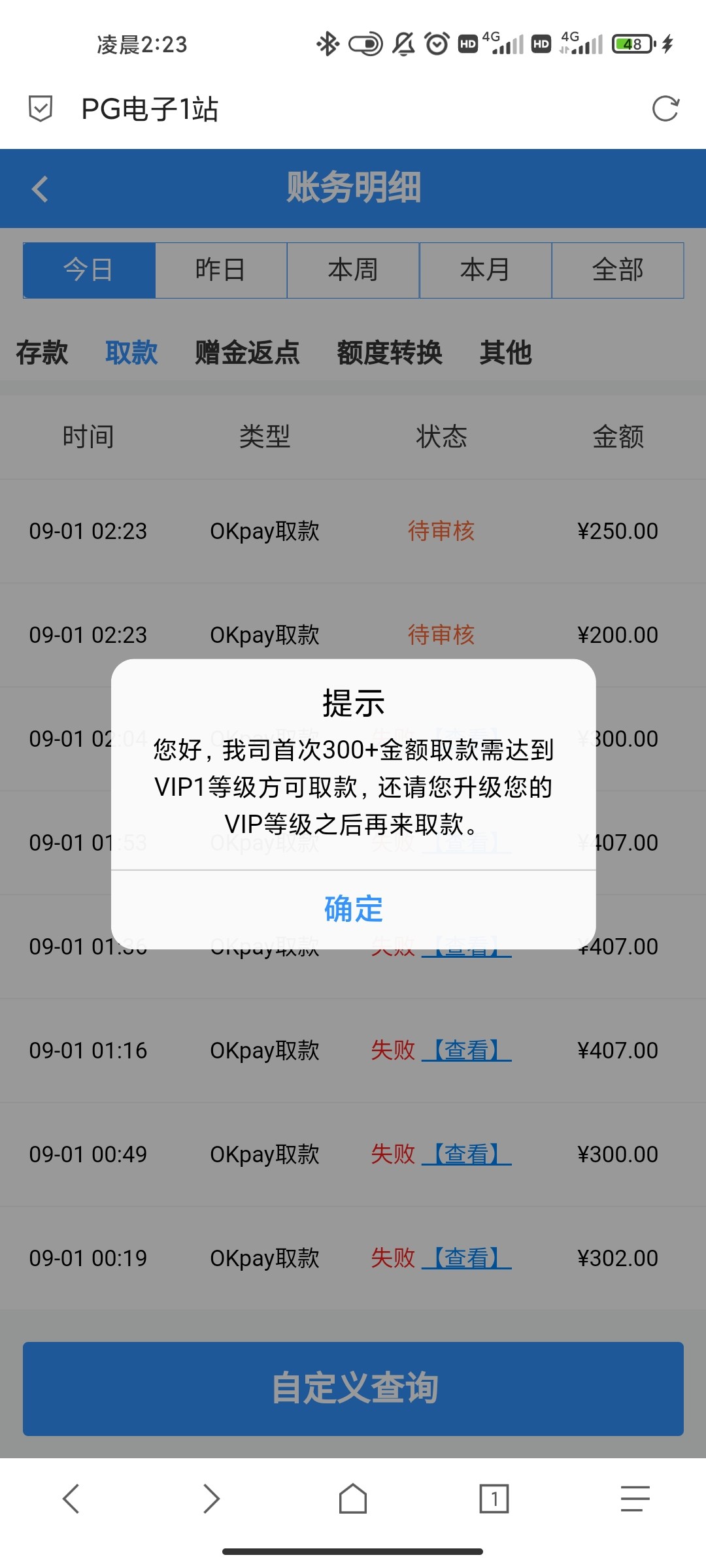This screenshot has height=1568, width=706.
Task: View failure details for 00:19 withdrawal
Action: point(467,1258)
